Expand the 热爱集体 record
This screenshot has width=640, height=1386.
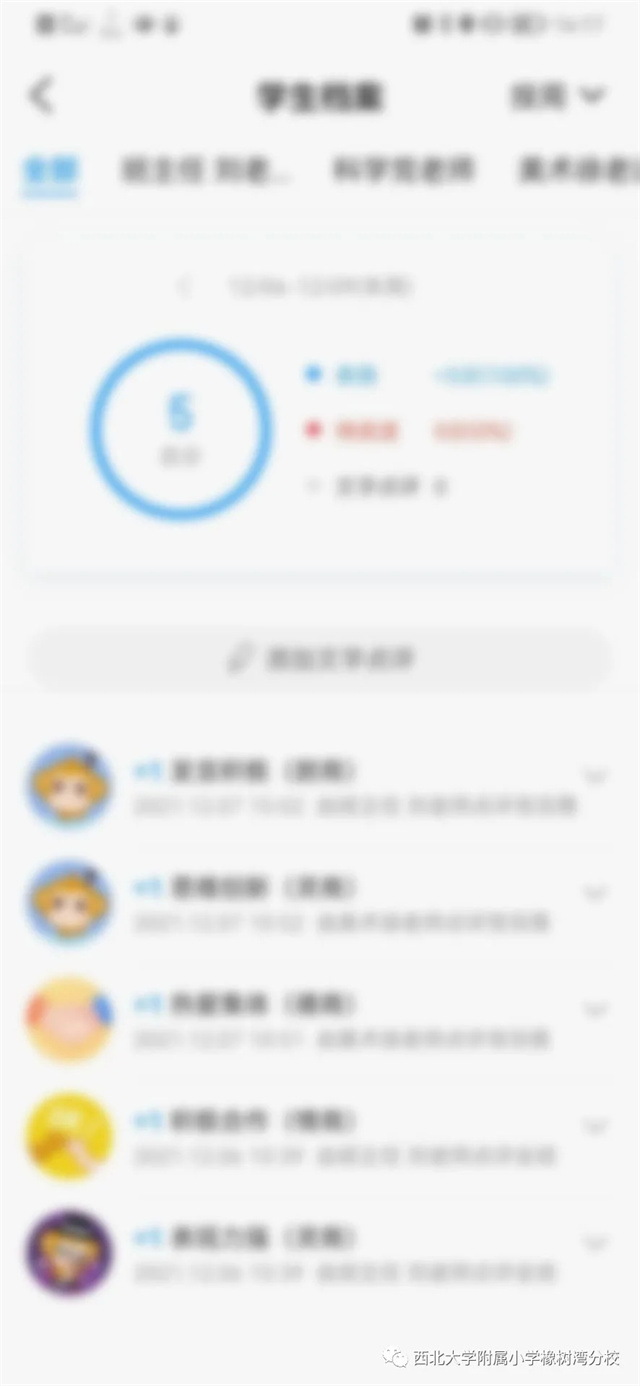pyautogui.click(x=595, y=1010)
